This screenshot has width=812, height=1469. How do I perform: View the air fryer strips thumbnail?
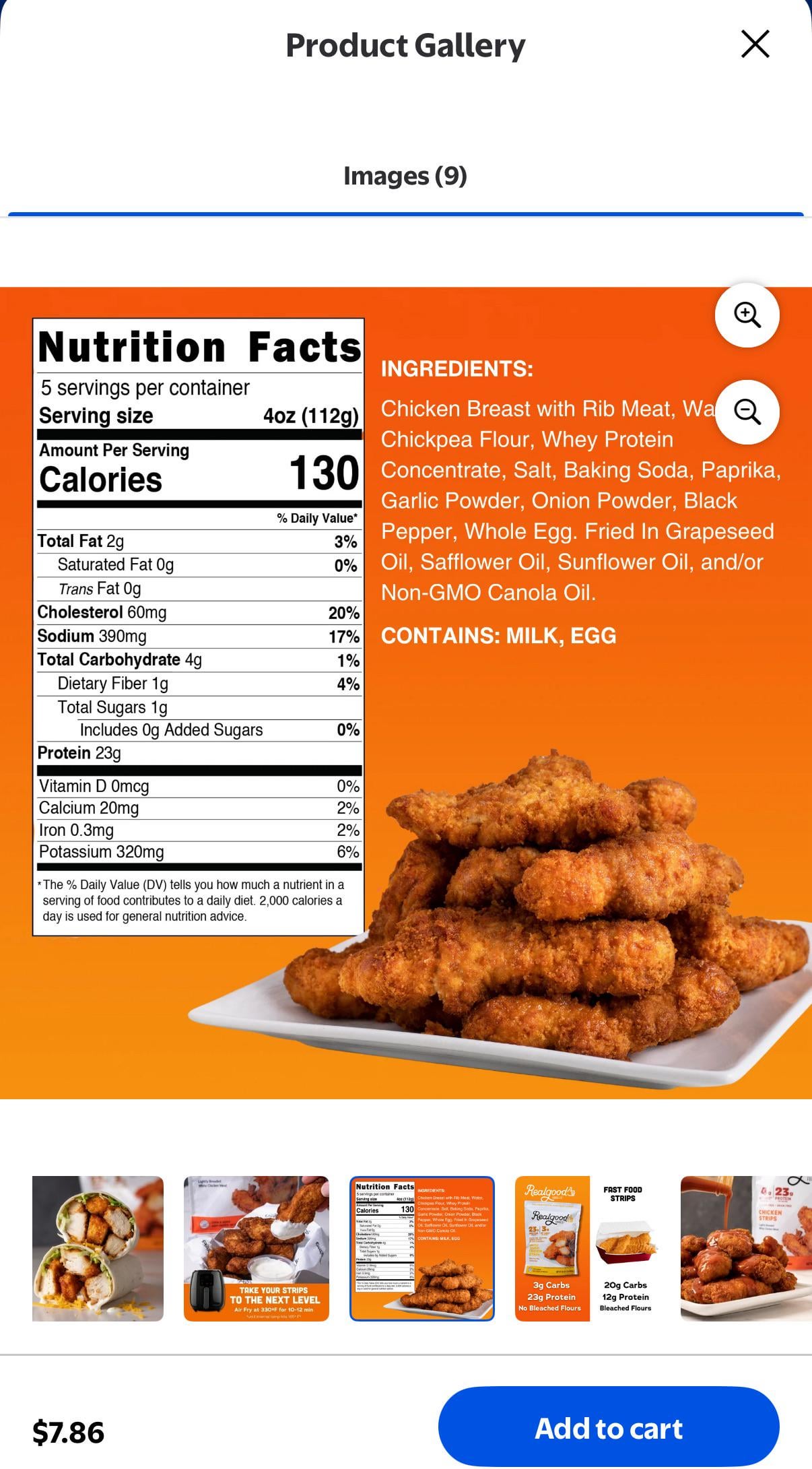tap(257, 1248)
